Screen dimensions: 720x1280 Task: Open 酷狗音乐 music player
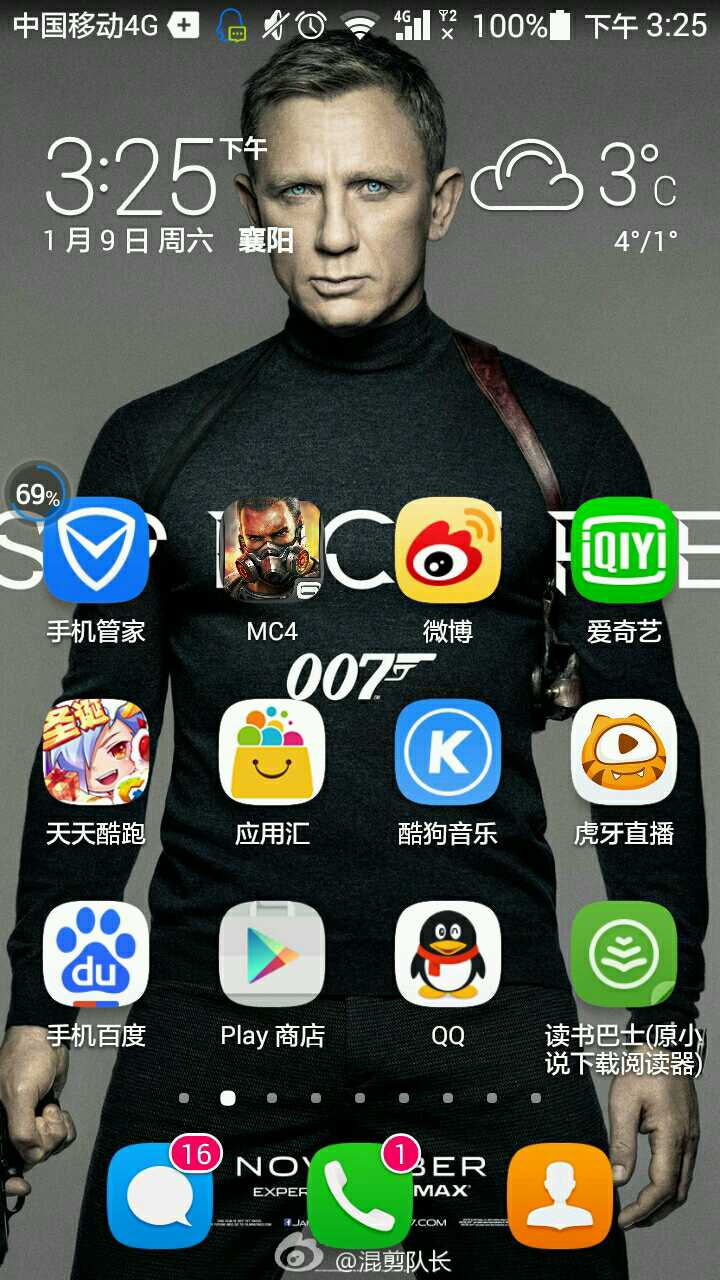point(448,752)
